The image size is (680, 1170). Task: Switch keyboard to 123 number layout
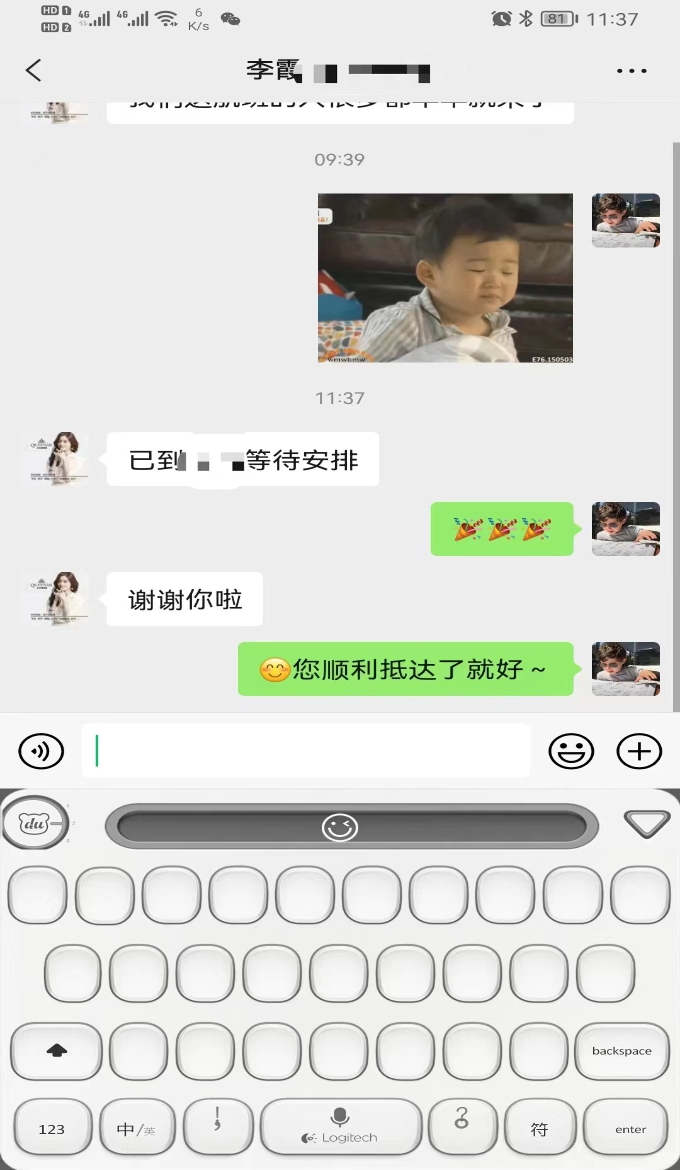52,1128
